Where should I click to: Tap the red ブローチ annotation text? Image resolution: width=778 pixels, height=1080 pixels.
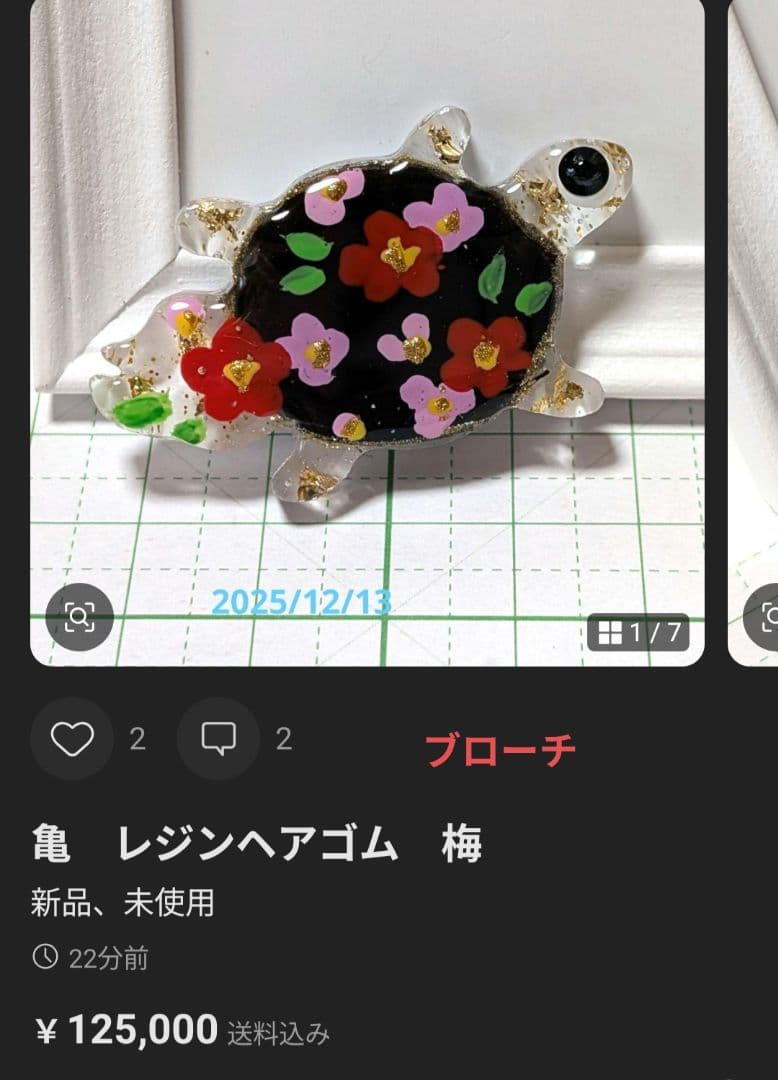(500, 744)
